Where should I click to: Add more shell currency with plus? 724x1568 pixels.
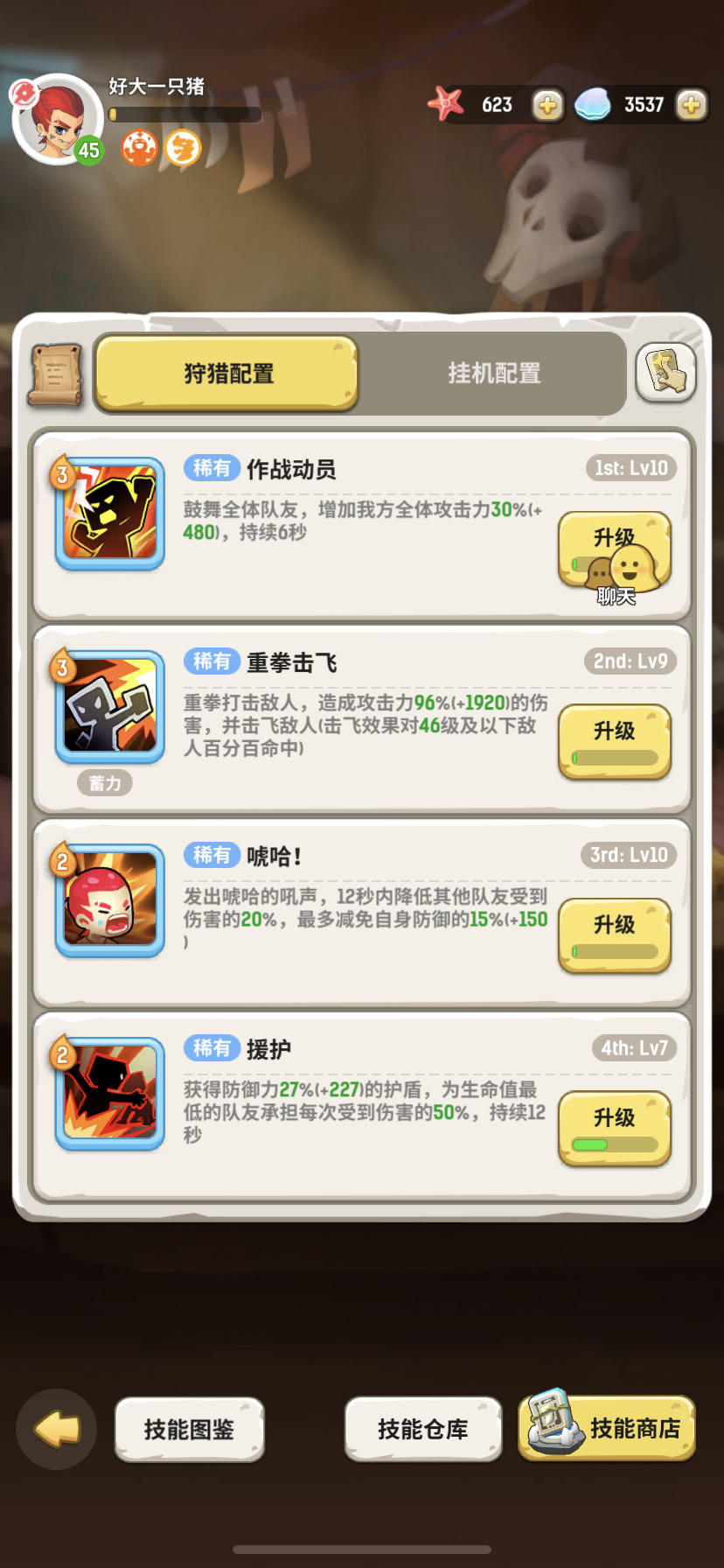(691, 105)
